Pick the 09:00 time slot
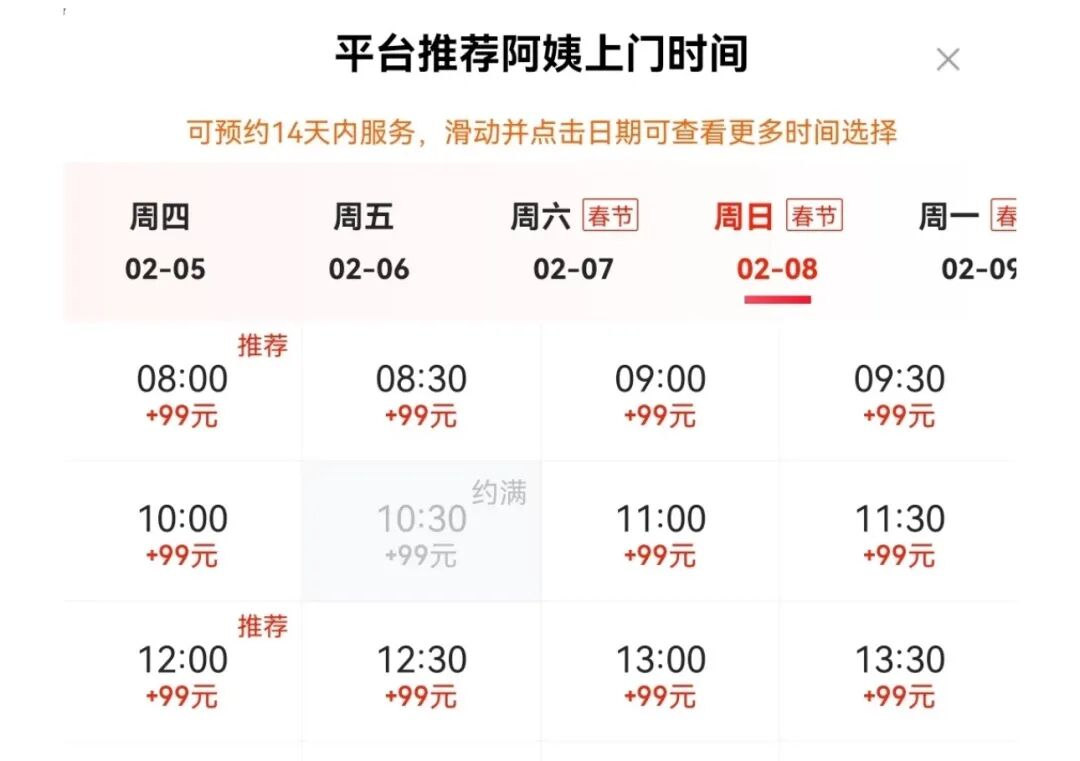 coord(660,394)
